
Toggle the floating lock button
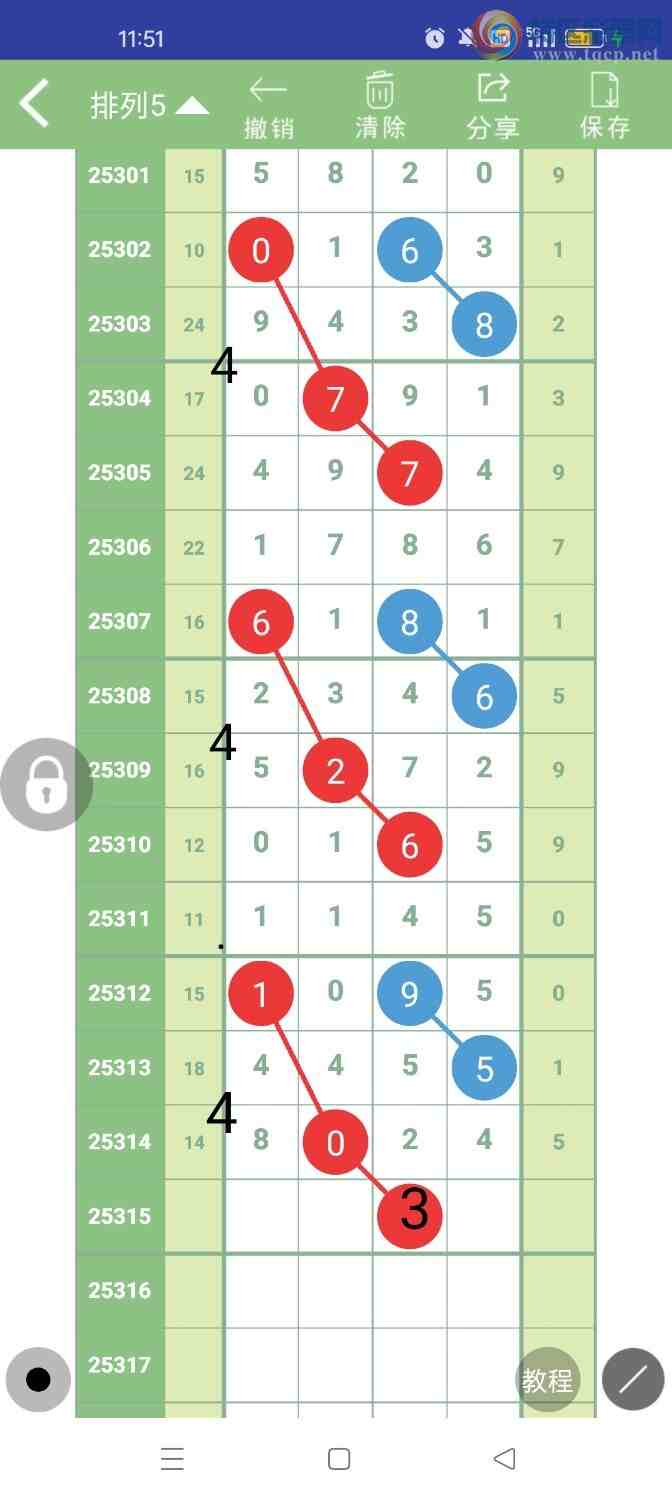[x=46, y=784]
